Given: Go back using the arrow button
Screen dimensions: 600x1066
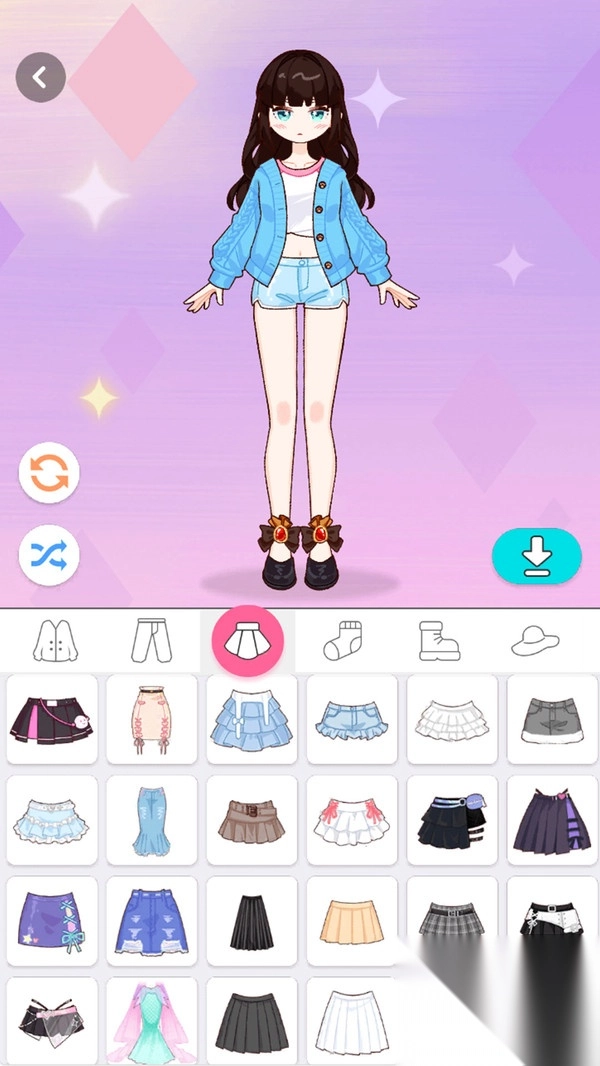Looking at the screenshot, I should point(41,77).
